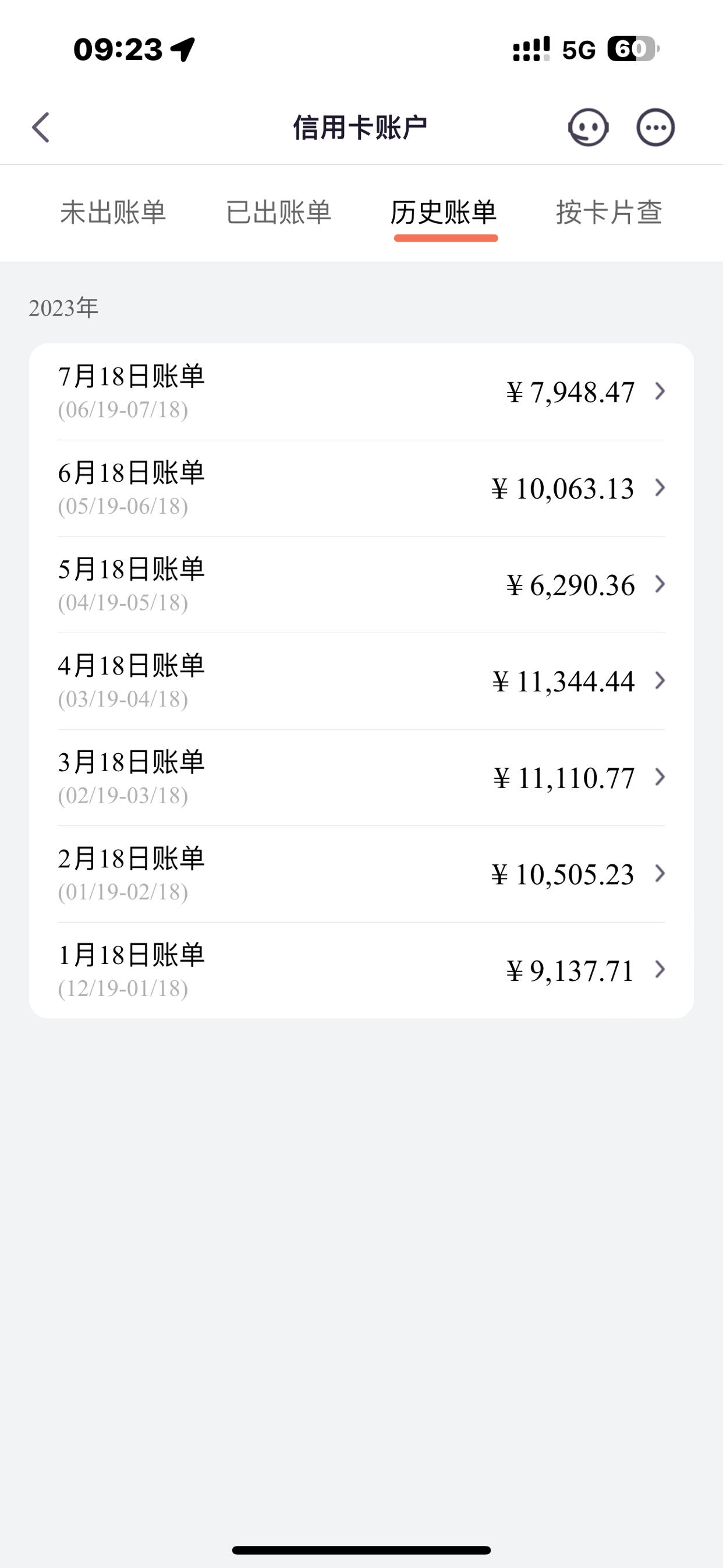723x1568 pixels.
Task: View the 1月18日账单 for ¥9,137.71
Action: tap(361, 970)
